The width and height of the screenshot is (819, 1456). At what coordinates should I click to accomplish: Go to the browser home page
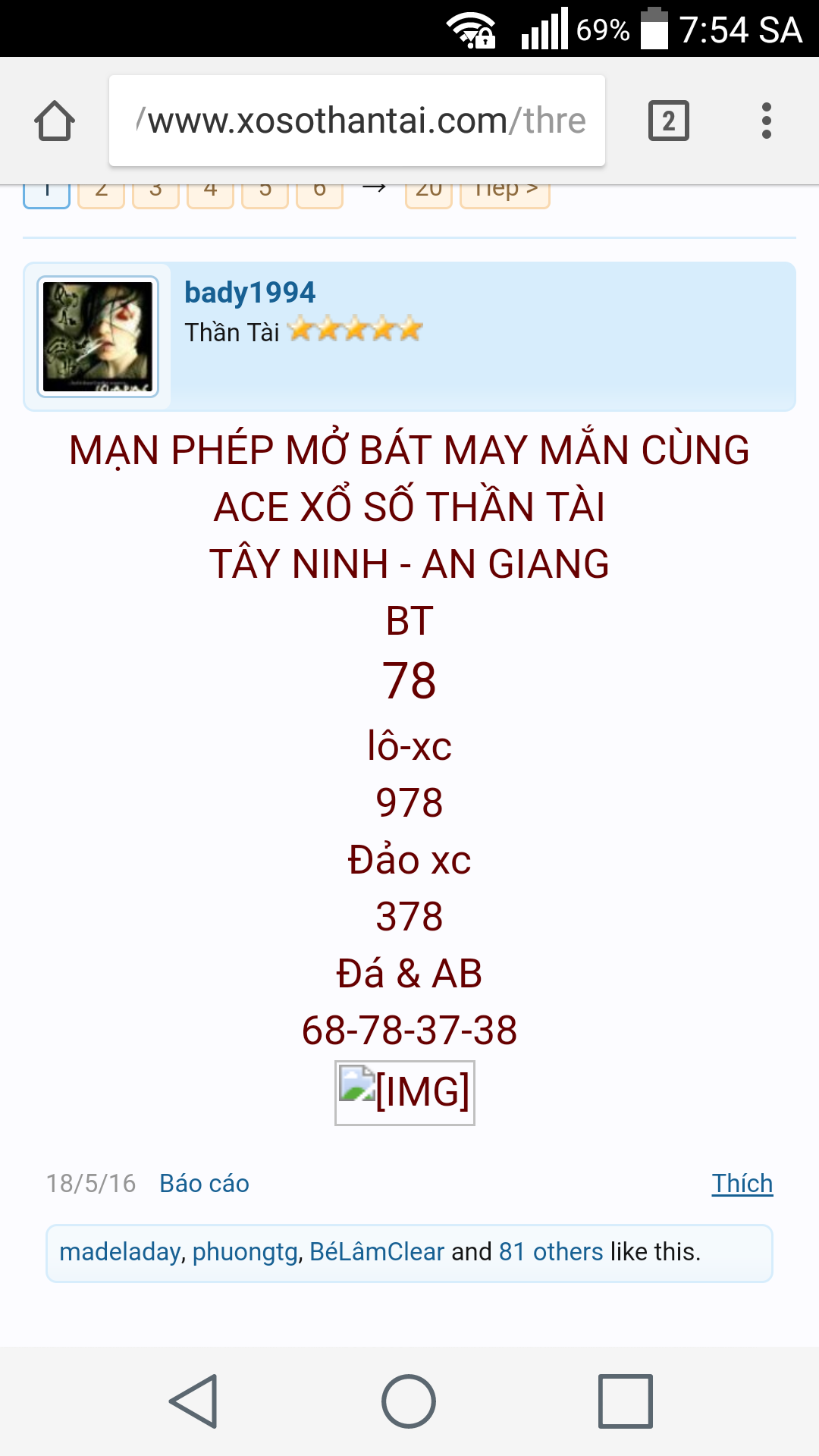point(55,121)
